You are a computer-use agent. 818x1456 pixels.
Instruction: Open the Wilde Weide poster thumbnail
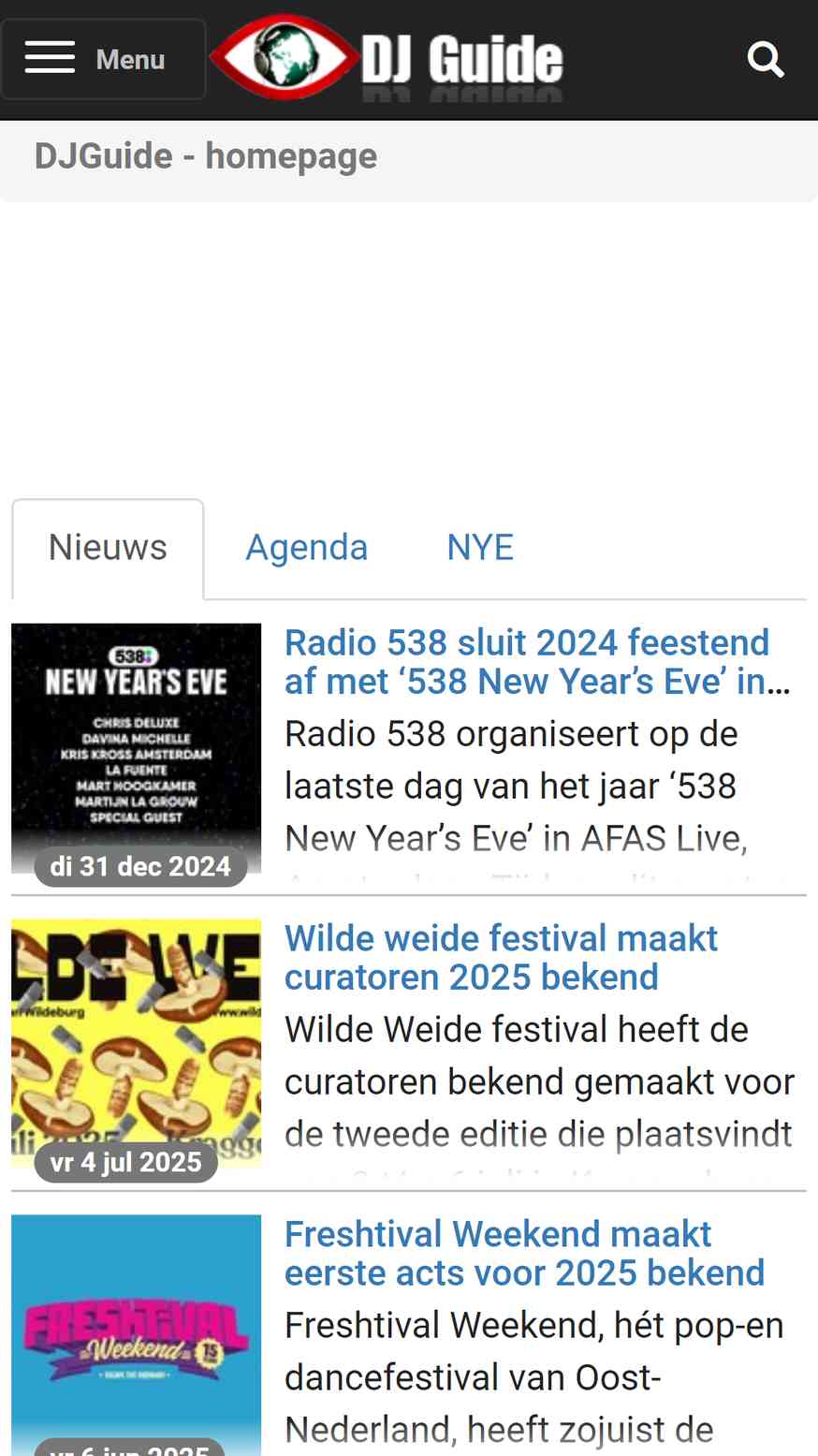pyautogui.click(x=137, y=1044)
